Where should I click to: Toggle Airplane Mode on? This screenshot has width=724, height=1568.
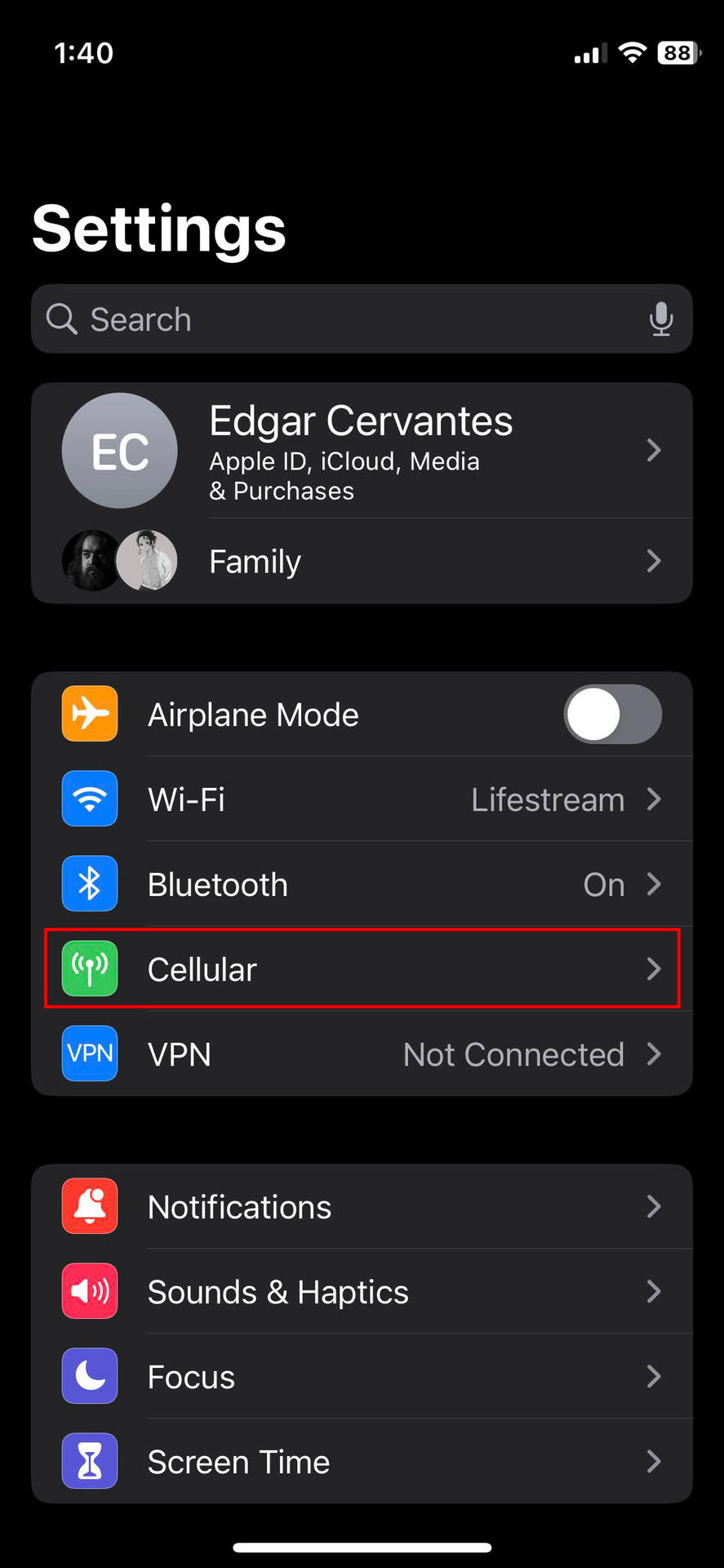tap(613, 715)
